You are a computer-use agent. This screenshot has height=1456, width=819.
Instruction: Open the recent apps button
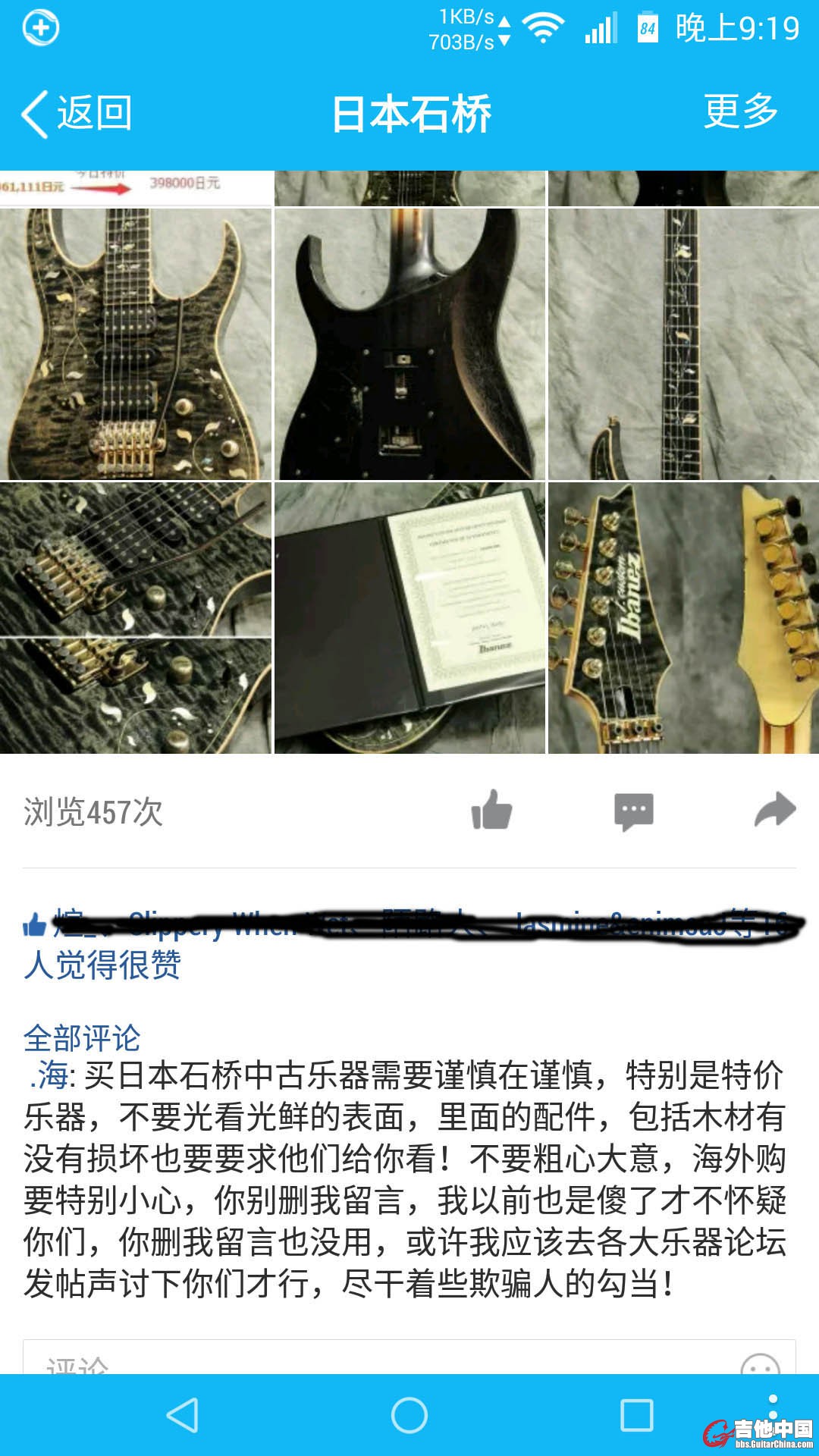point(636,1415)
